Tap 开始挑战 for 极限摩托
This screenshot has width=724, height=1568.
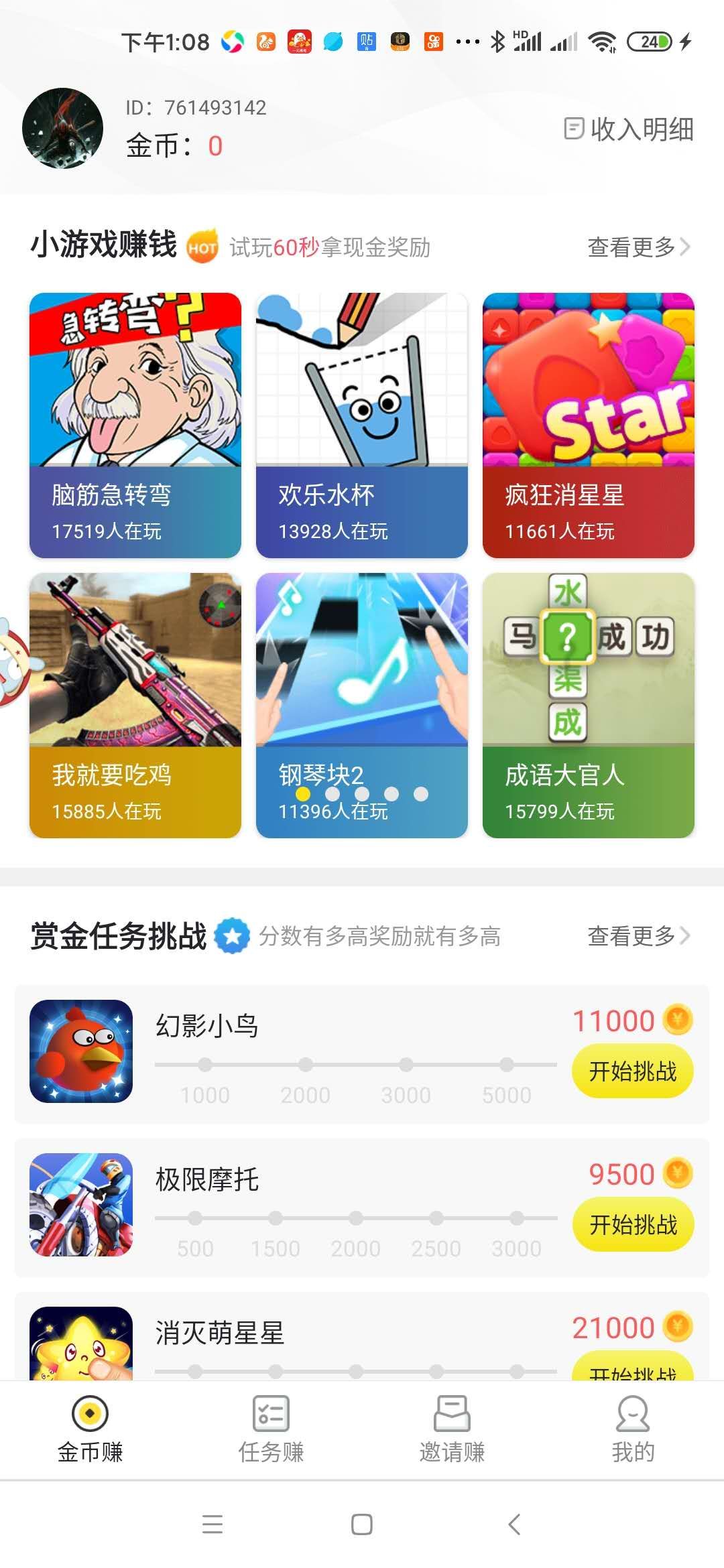click(632, 1224)
